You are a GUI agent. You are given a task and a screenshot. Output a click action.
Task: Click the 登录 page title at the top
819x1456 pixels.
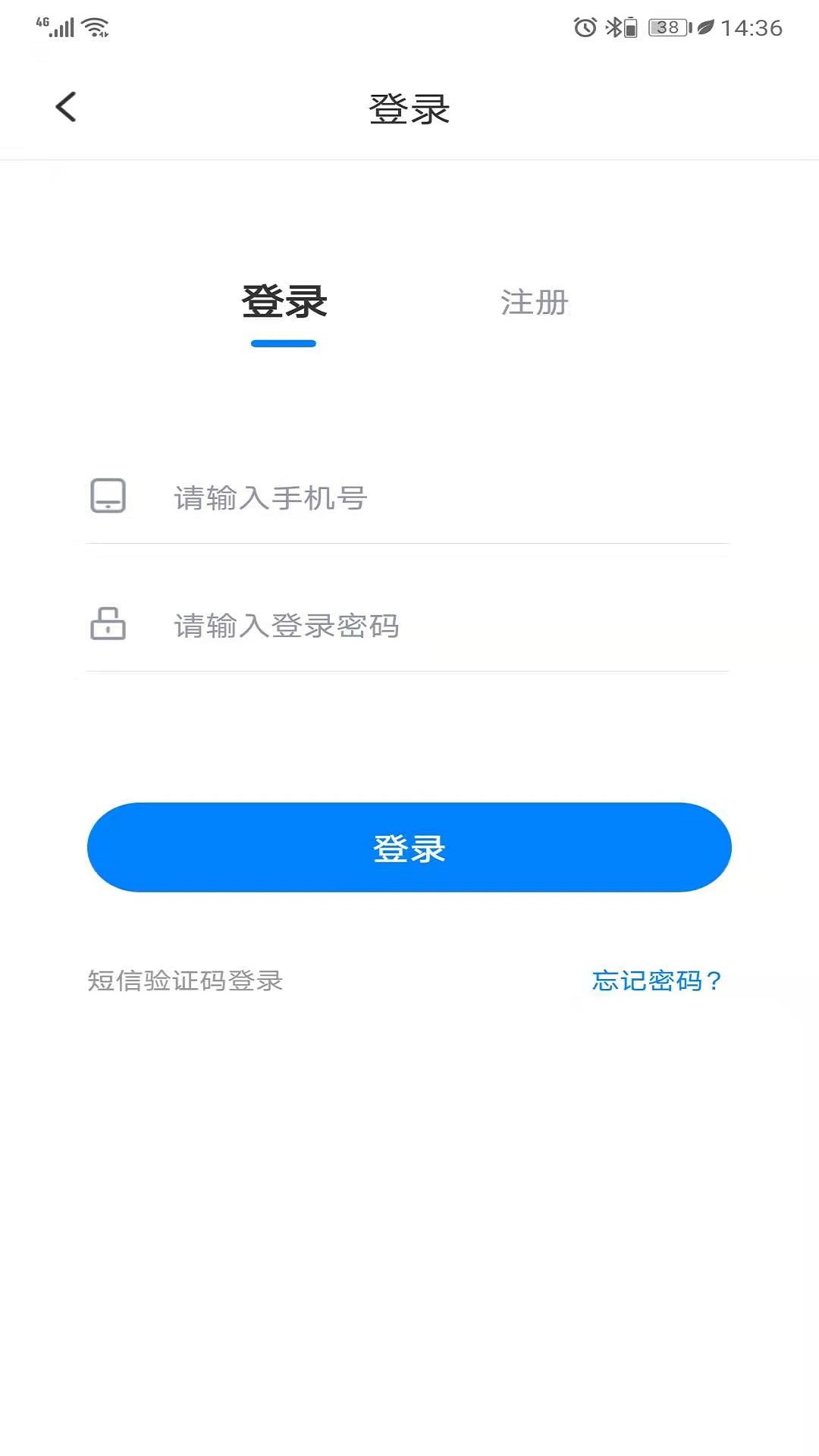point(409,108)
